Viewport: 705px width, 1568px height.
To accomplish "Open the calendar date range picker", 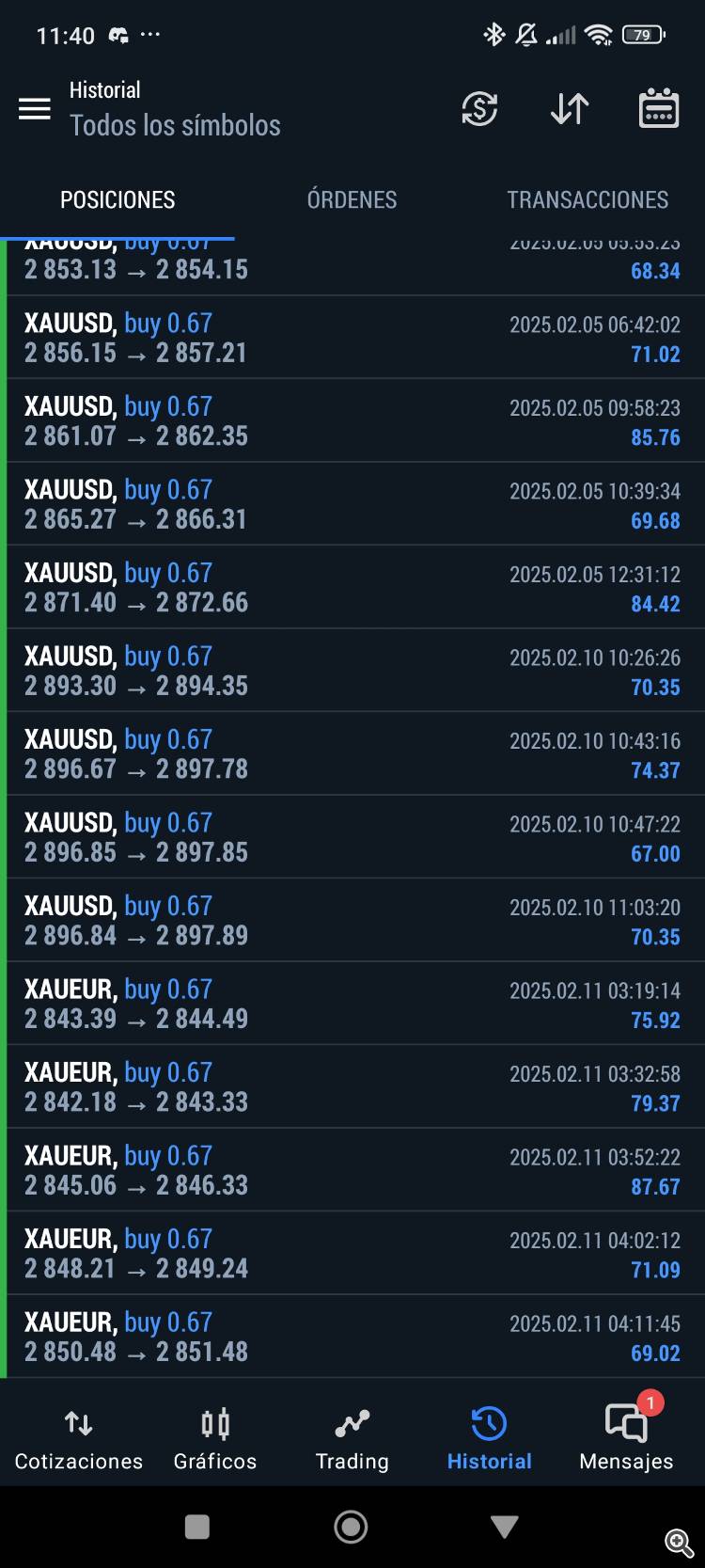I will tap(659, 109).
